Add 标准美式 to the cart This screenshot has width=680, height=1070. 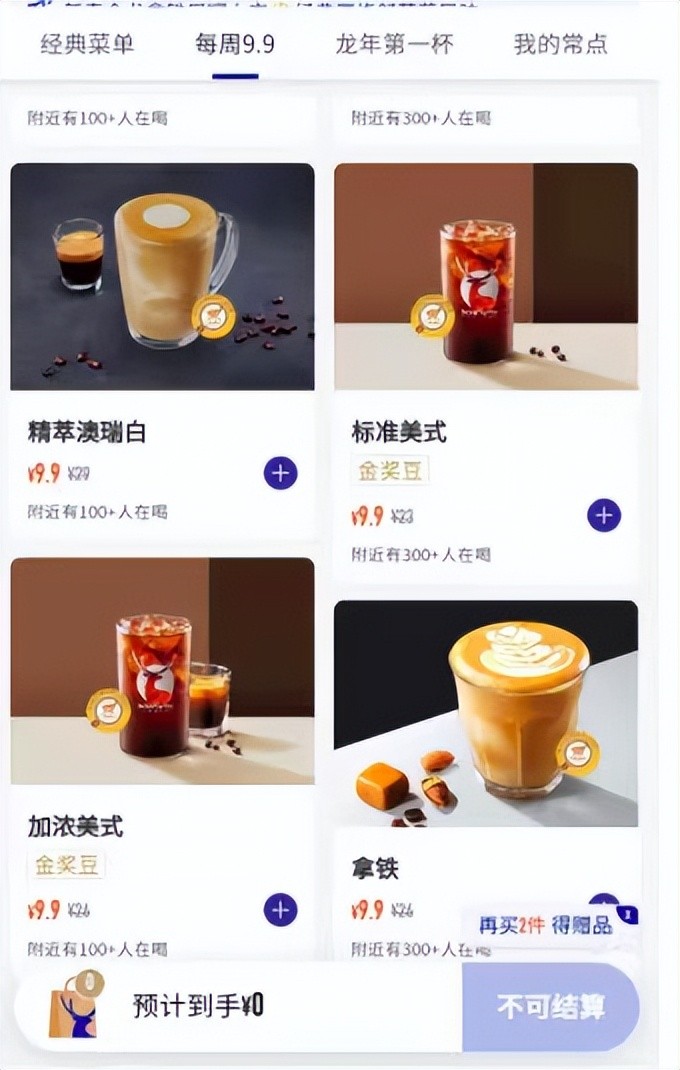(x=603, y=516)
